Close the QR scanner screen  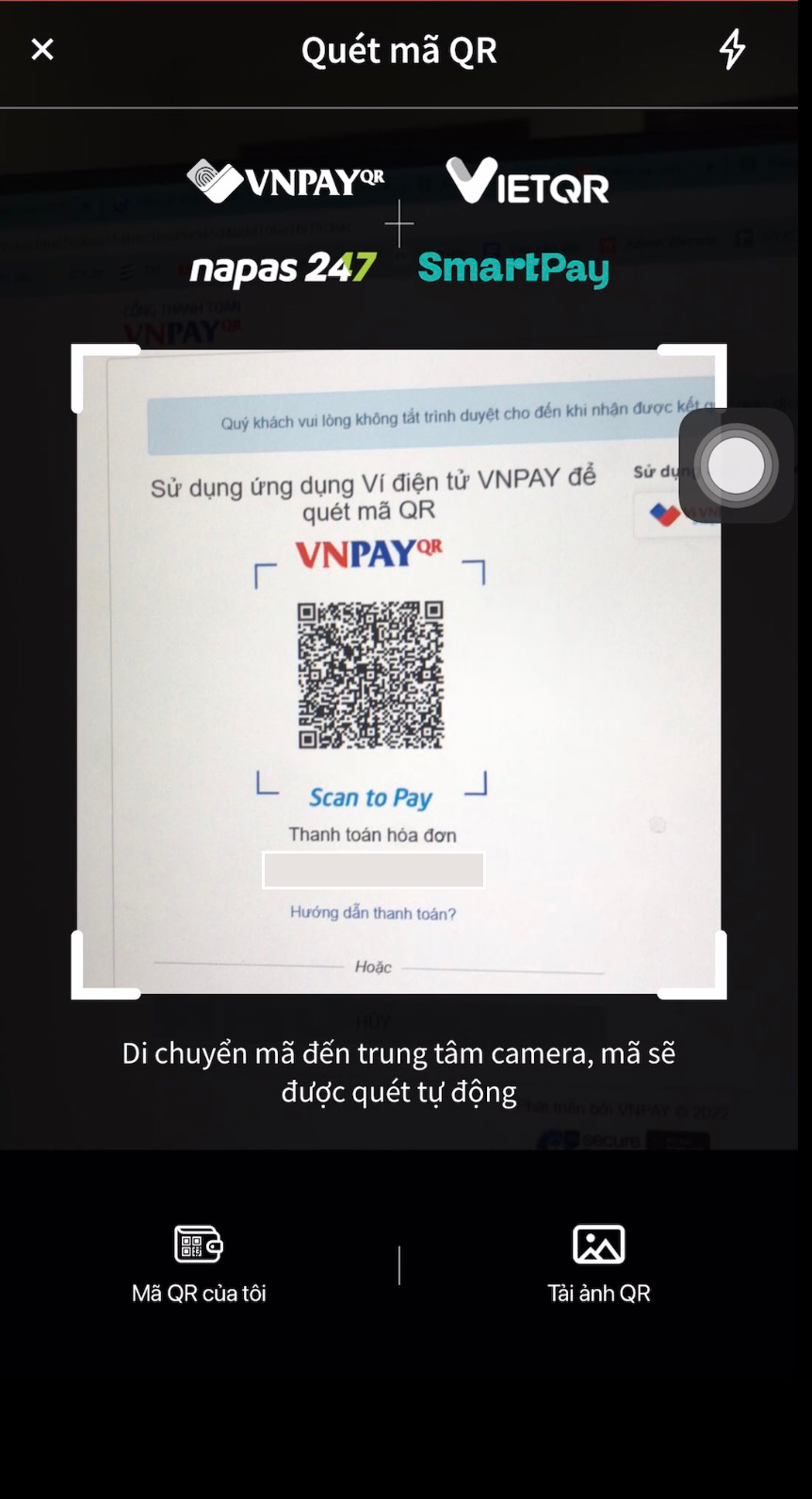pos(42,49)
